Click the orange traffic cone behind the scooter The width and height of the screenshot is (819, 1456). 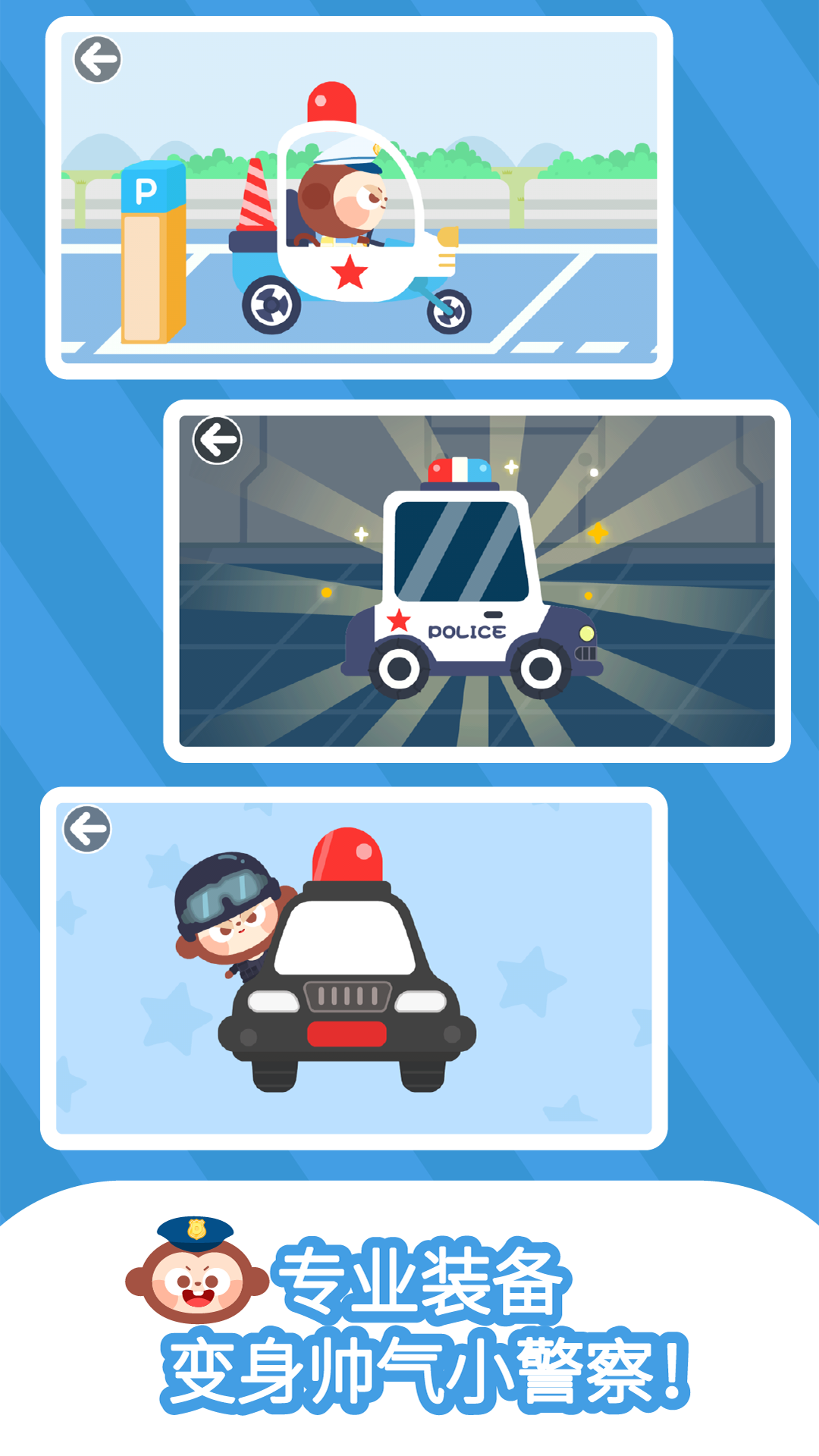pyautogui.click(x=254, y=196)
